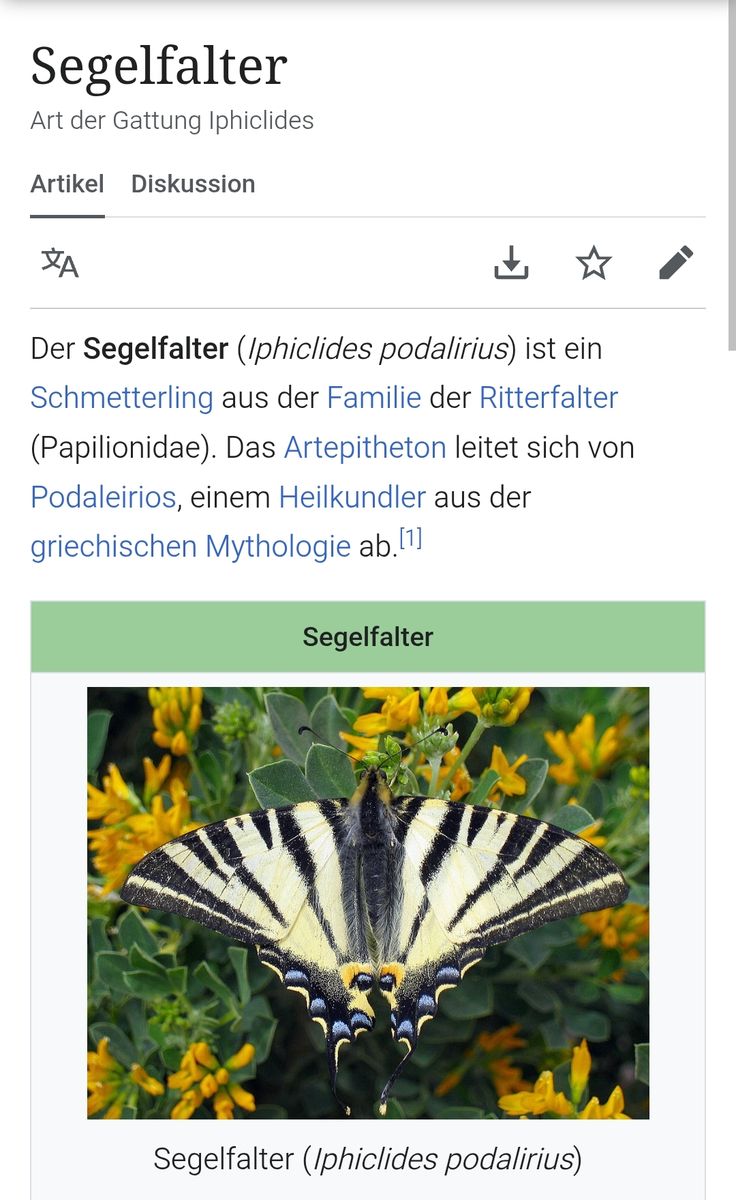The height and width of the screenshot is (1200, 736).
Task: Open the griechischen Mythologie link
Action: pyautogui.click(x=190, y=547)
